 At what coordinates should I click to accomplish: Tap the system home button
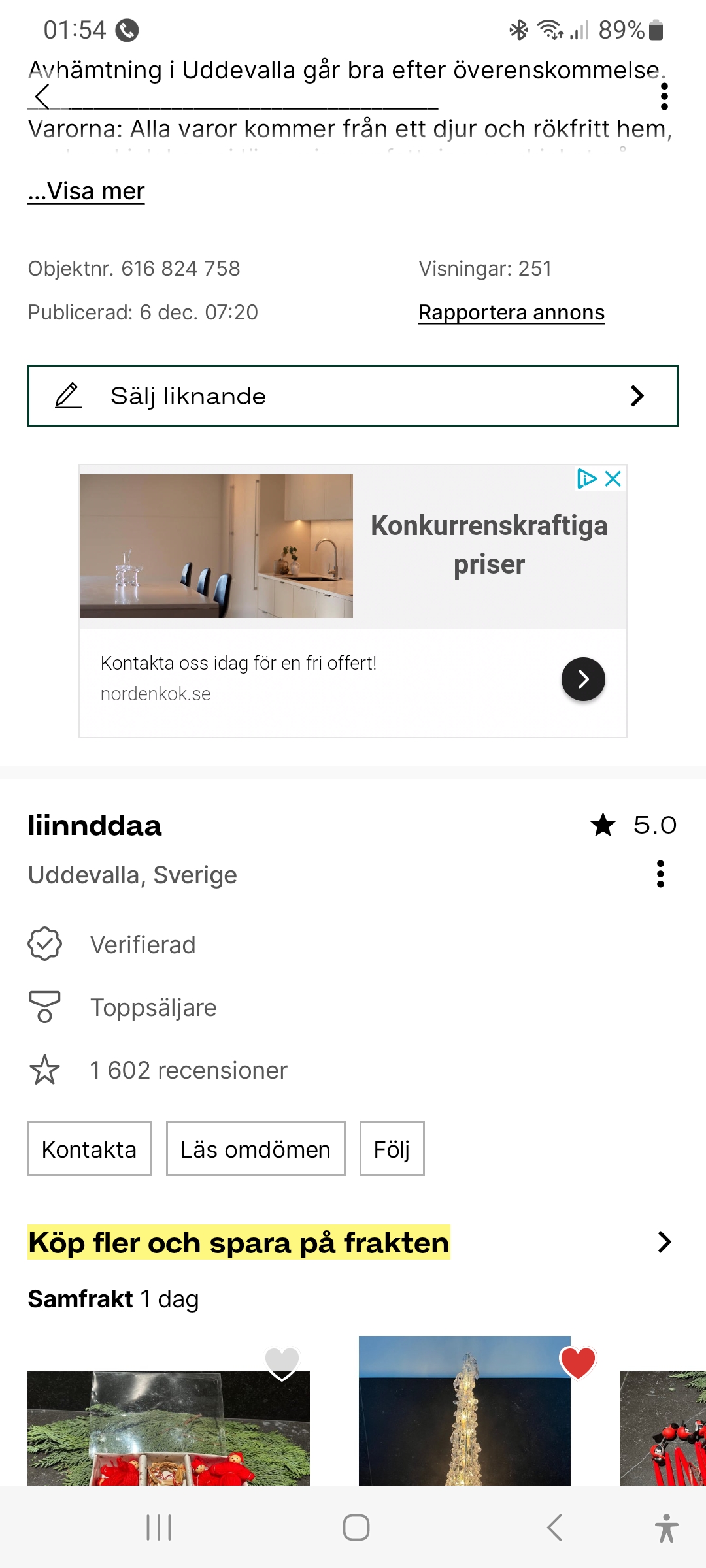click(x=356, y=1527)
